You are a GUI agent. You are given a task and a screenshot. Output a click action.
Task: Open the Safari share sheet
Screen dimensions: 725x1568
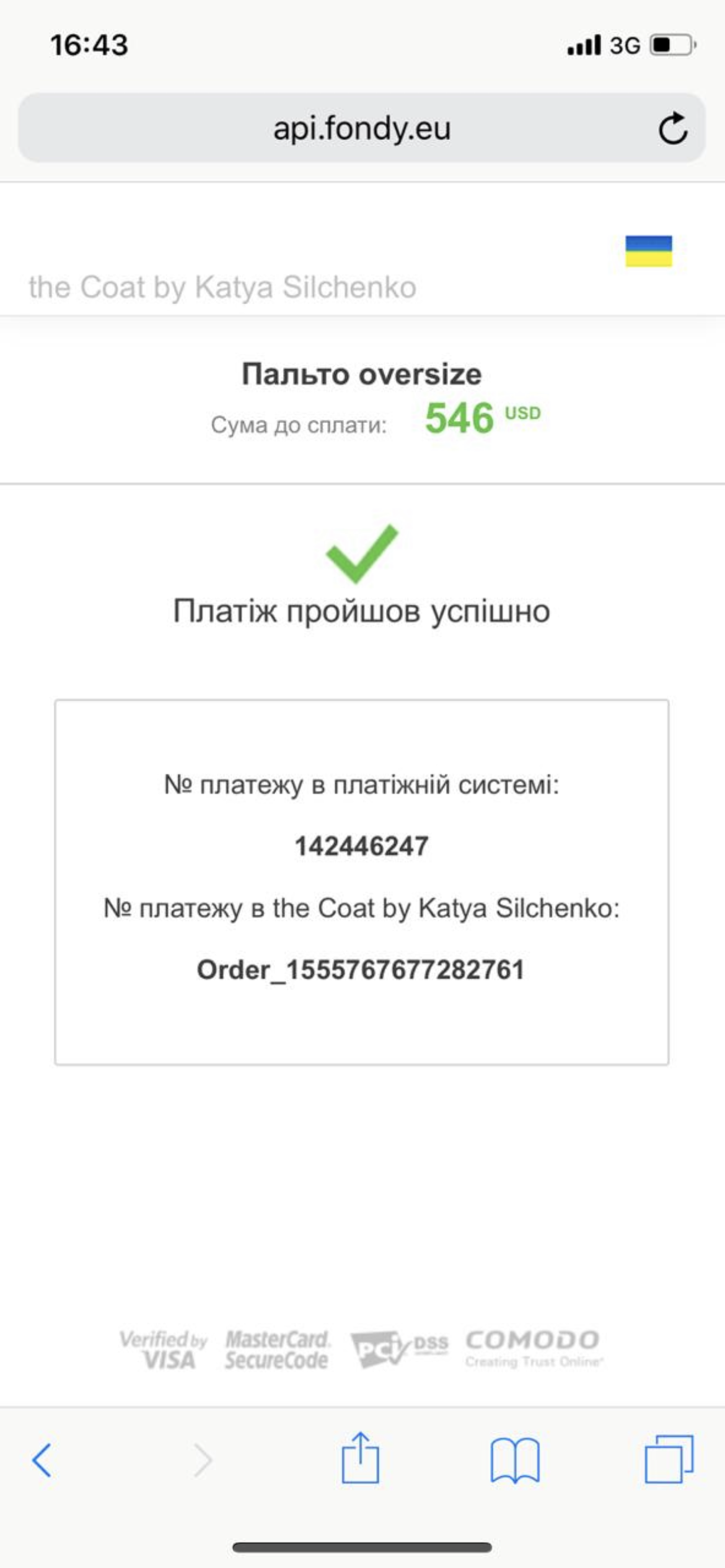coord(360,1458)
